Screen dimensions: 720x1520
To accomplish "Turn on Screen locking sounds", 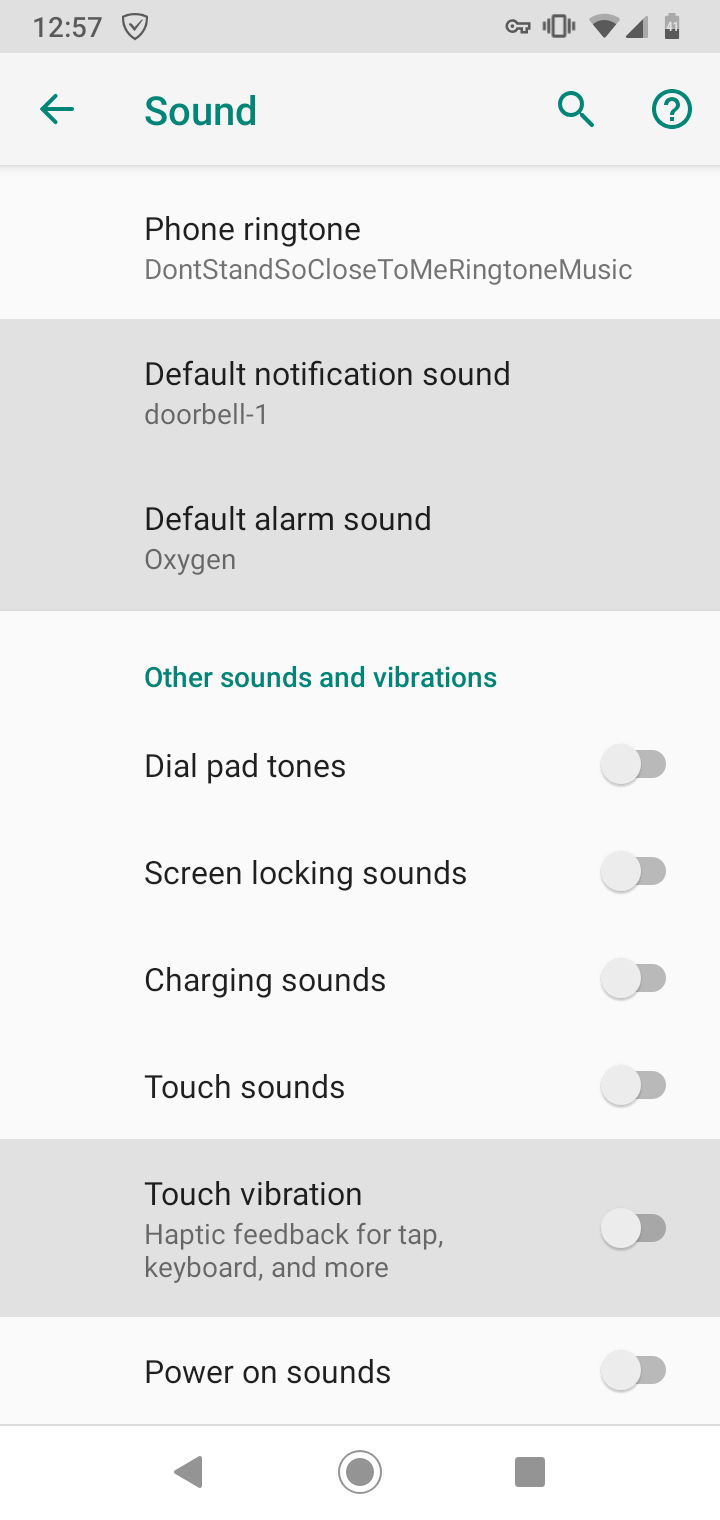I will point(633,872).
